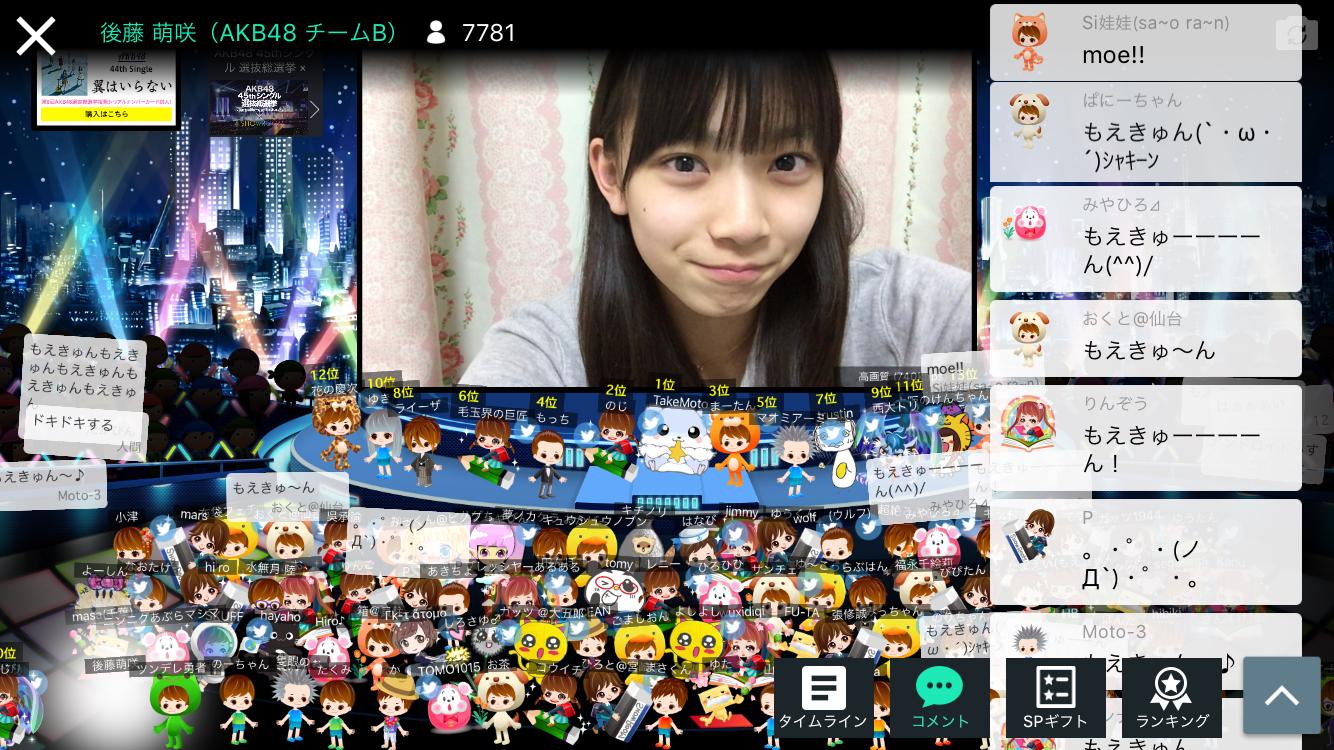This screenshot has width=1334, height=750.
Task: Open the moe!! comment by Si娃娃
Action: pyautogui.click(x=1145, y=42)
